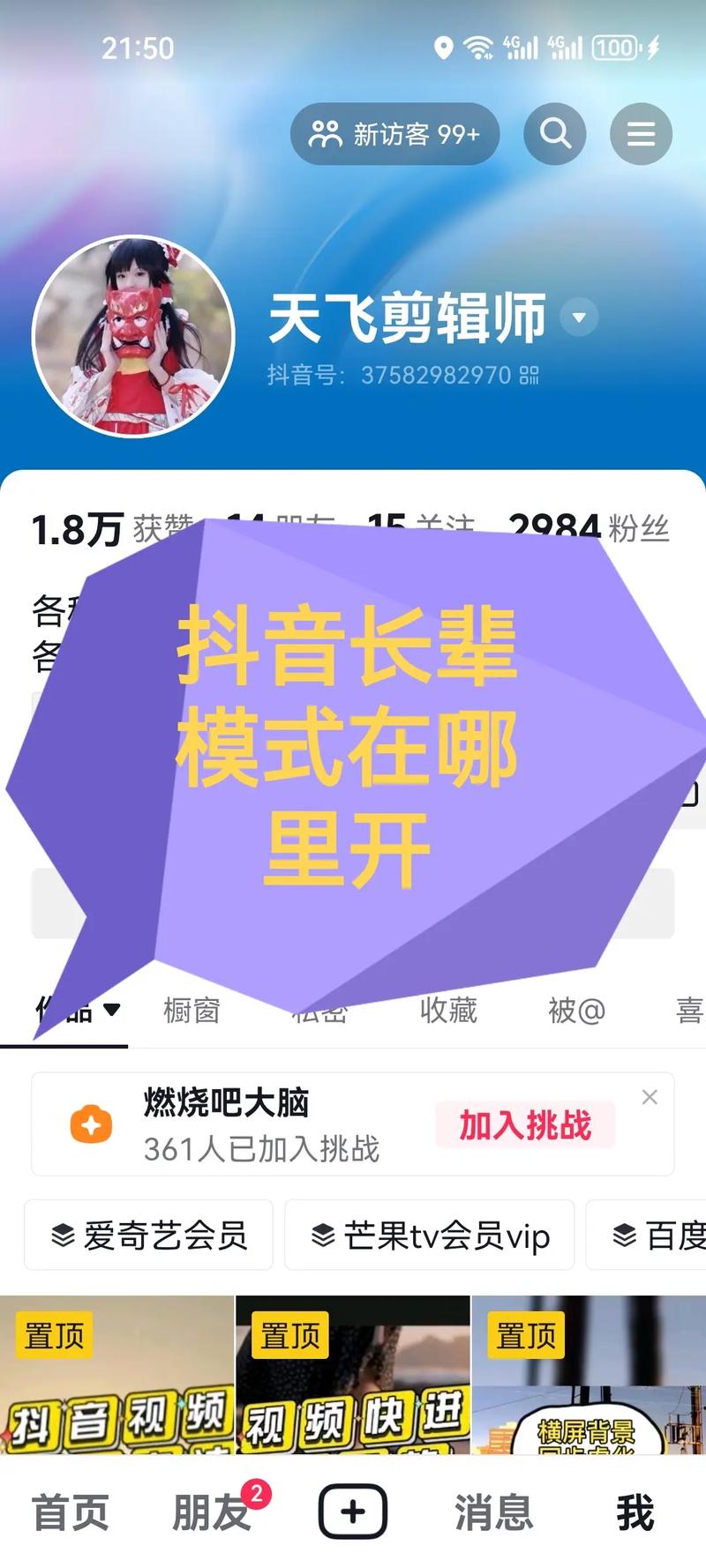706x1568 pixels.
Task: Tap the orange challenge badge icon
Action: (x=89, y=1124)
